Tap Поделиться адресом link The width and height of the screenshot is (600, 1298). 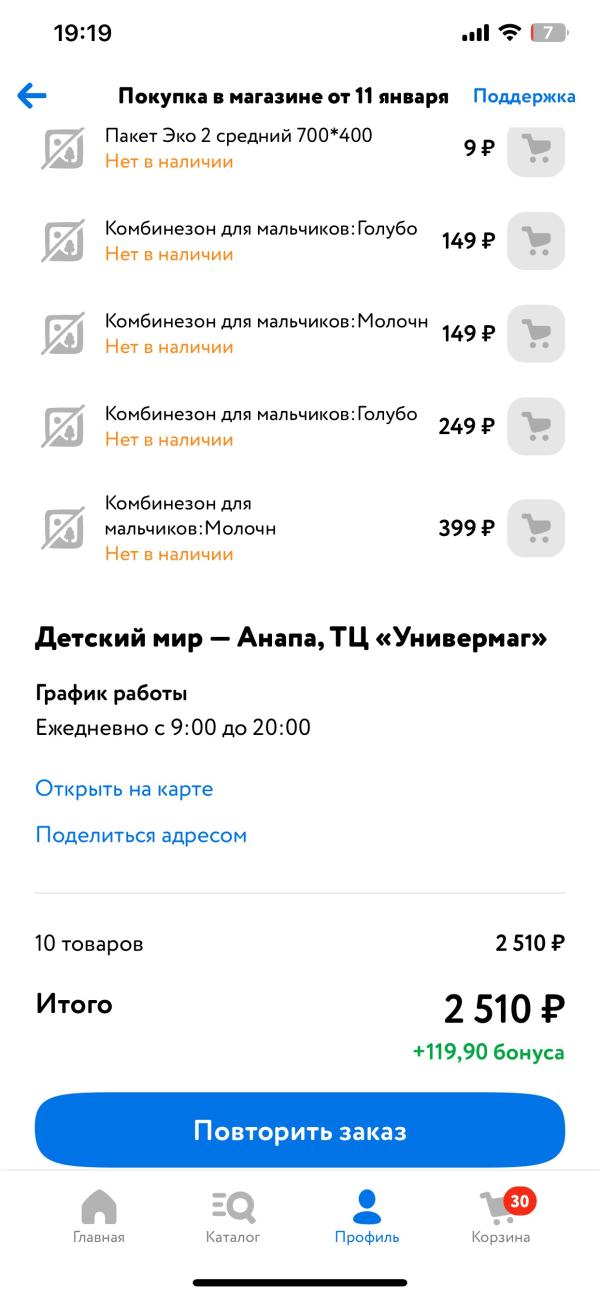[x=141, y=834]
